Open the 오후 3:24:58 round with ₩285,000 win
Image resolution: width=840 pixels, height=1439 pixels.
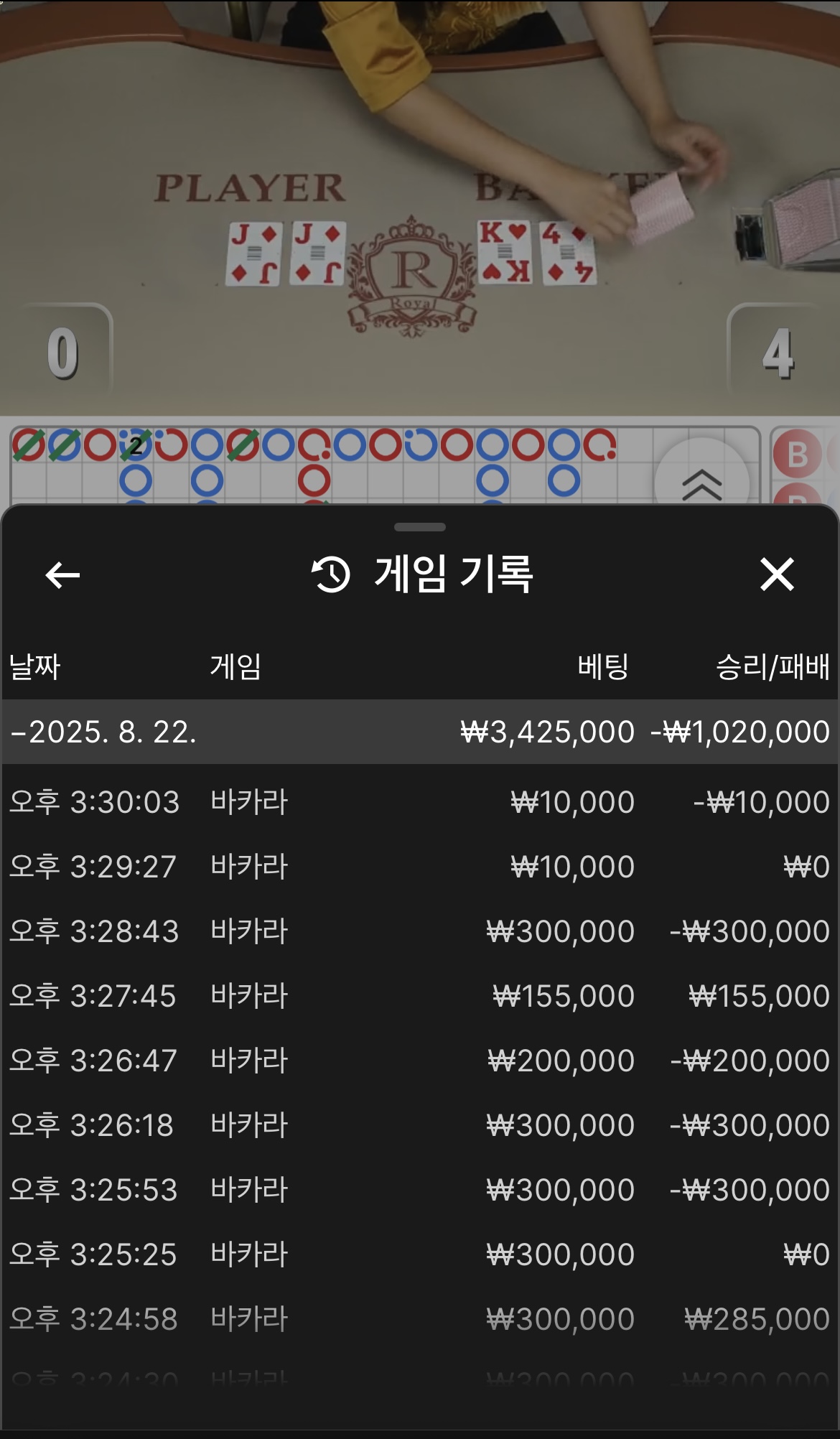coord(419,1319)
